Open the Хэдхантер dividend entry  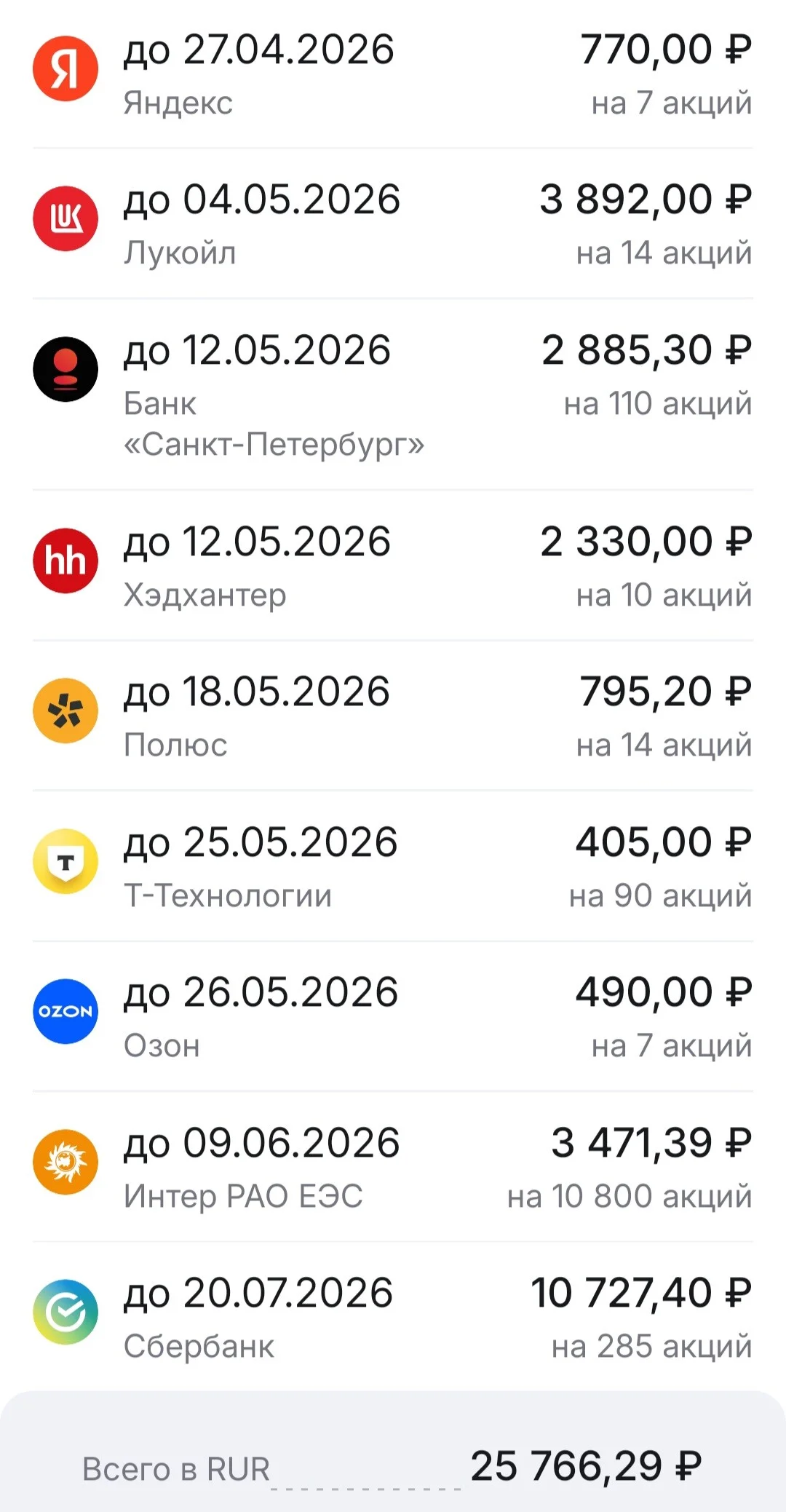point(393,566)
